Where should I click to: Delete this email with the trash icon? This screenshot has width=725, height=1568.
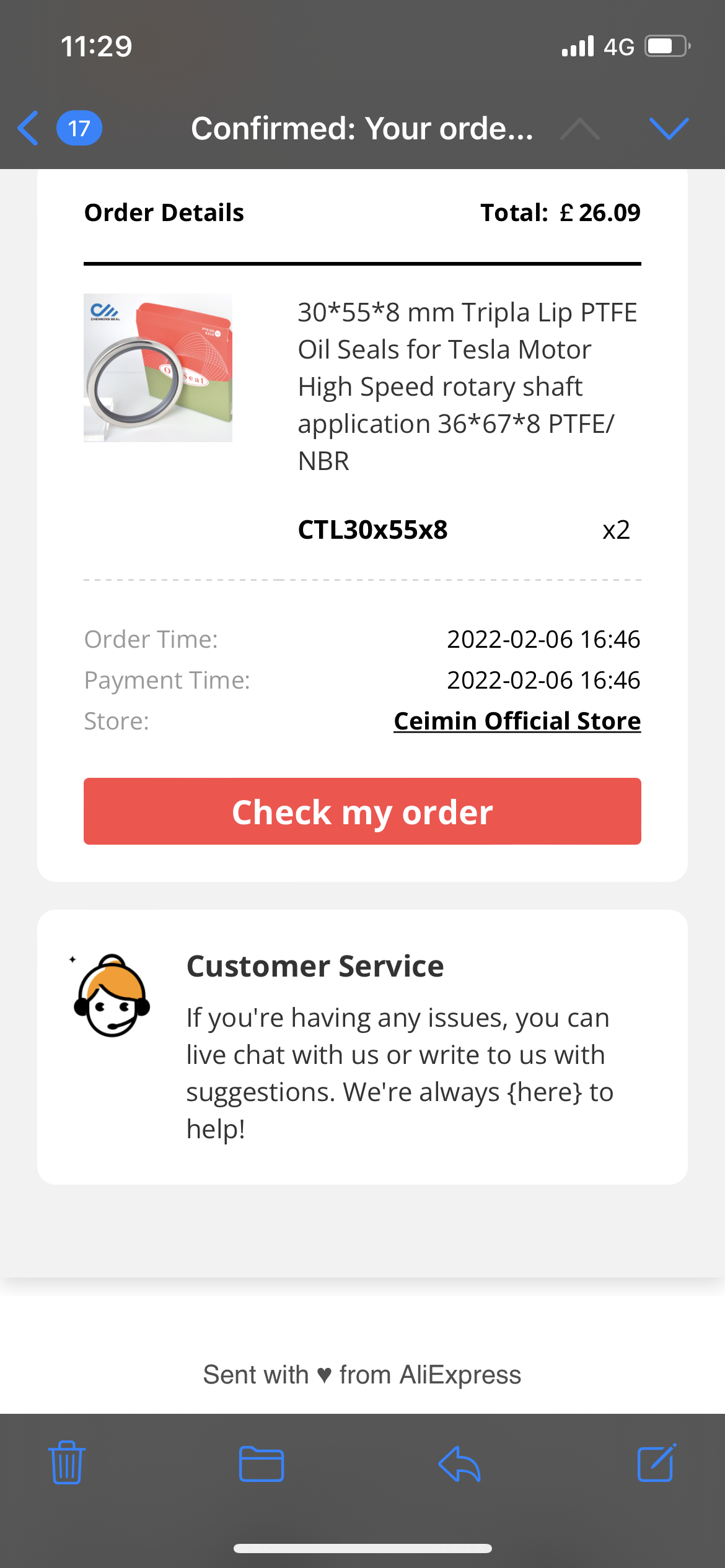click(x=67, y=1463)
